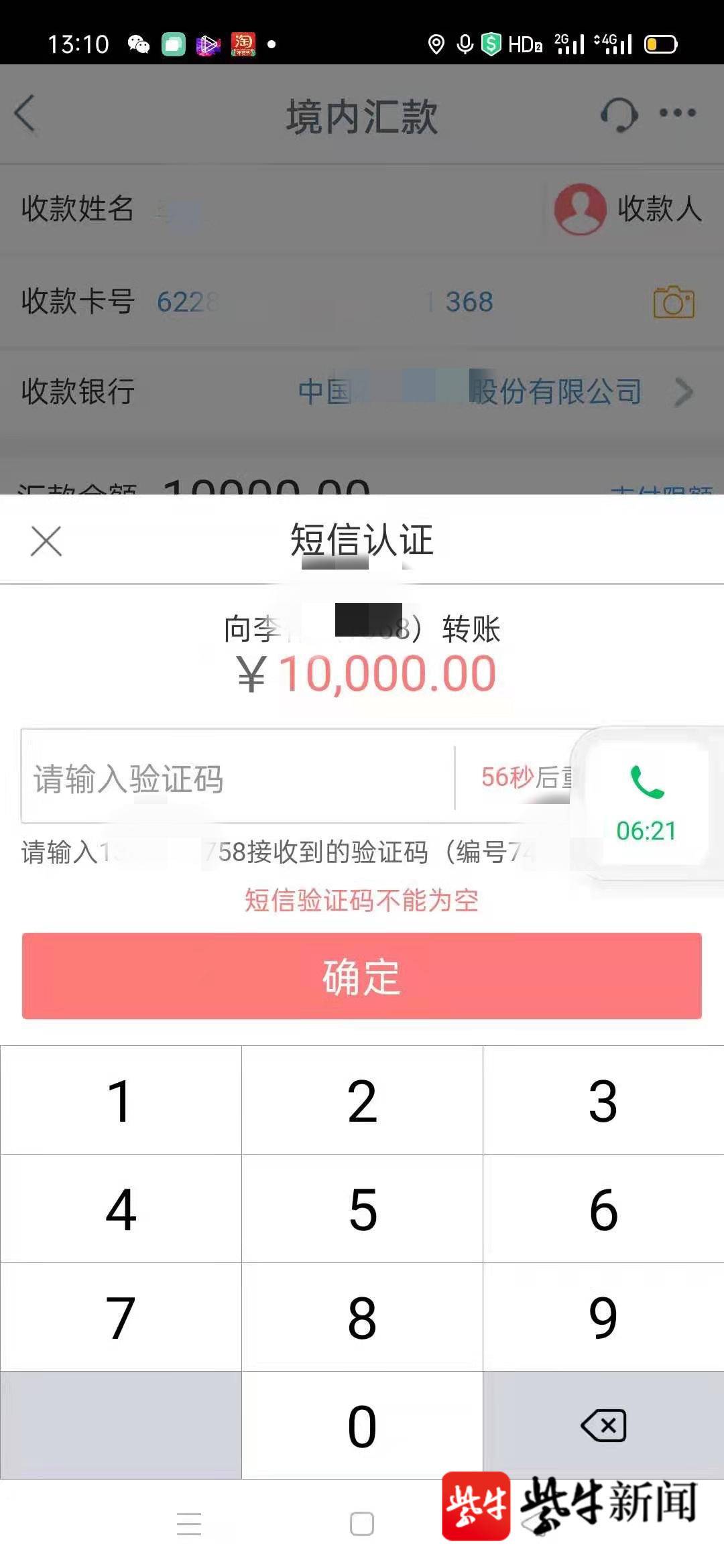Enter digit 0 on the keypad
The width and height of the screenshot is (724, 1568).
(x=362, y=1426)
